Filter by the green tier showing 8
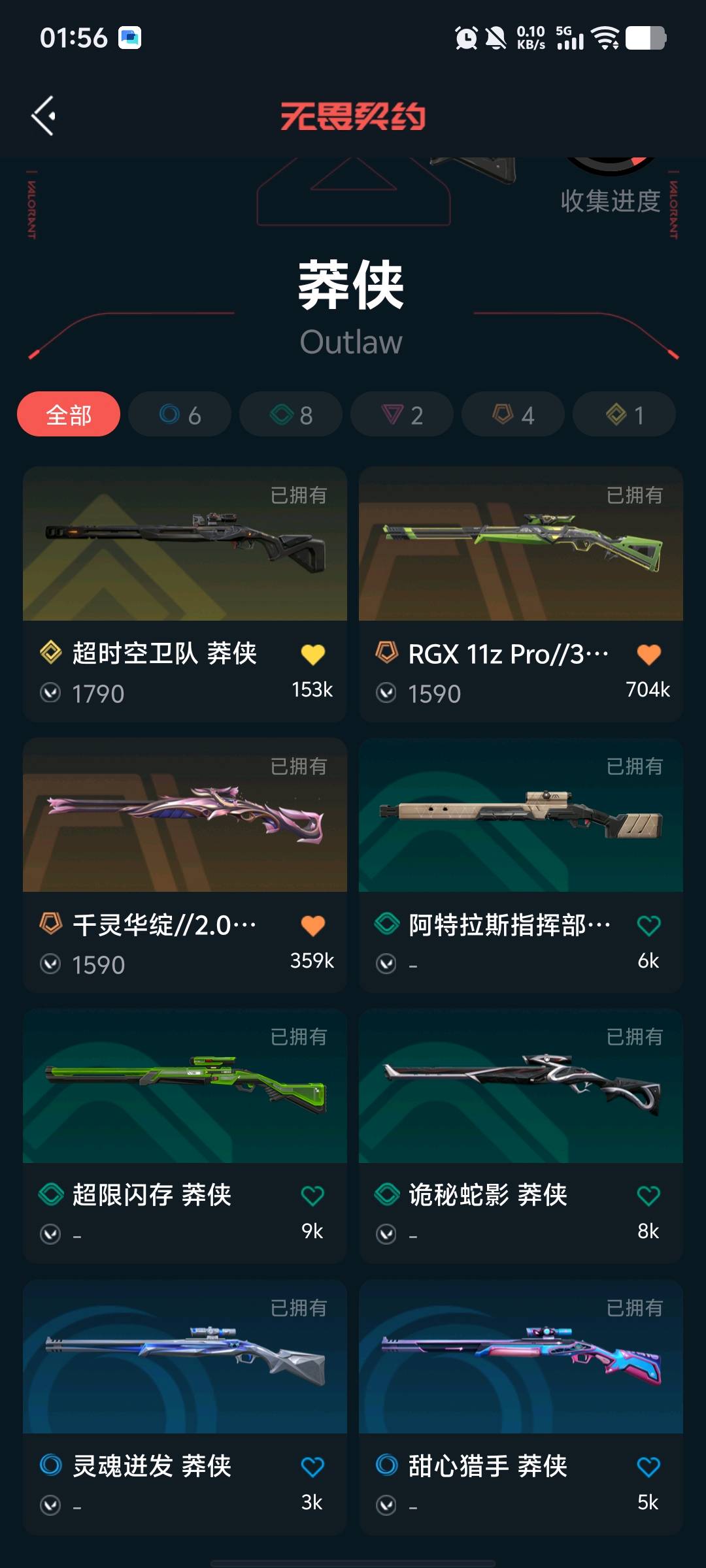The height and width of the screenshot is (1568, 706). coord(291,414)
